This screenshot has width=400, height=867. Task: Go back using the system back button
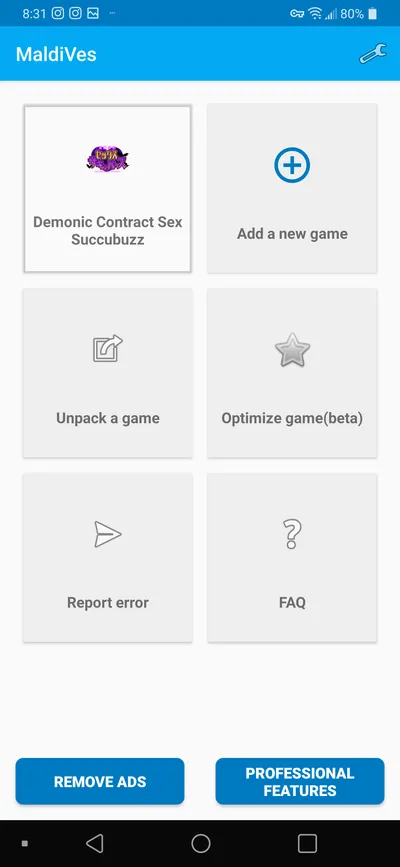tap(95, 843)
